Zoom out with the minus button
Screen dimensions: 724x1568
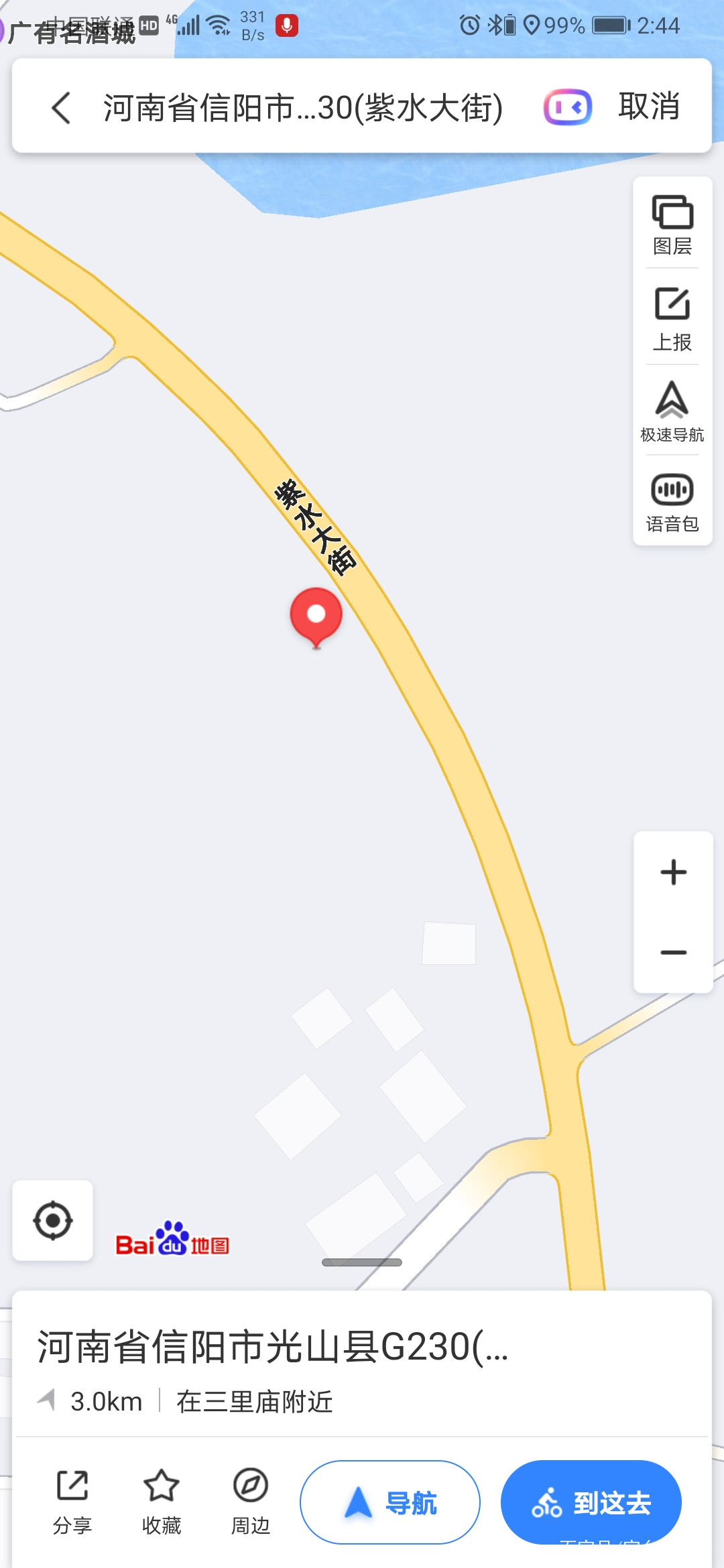click(673, 952)
